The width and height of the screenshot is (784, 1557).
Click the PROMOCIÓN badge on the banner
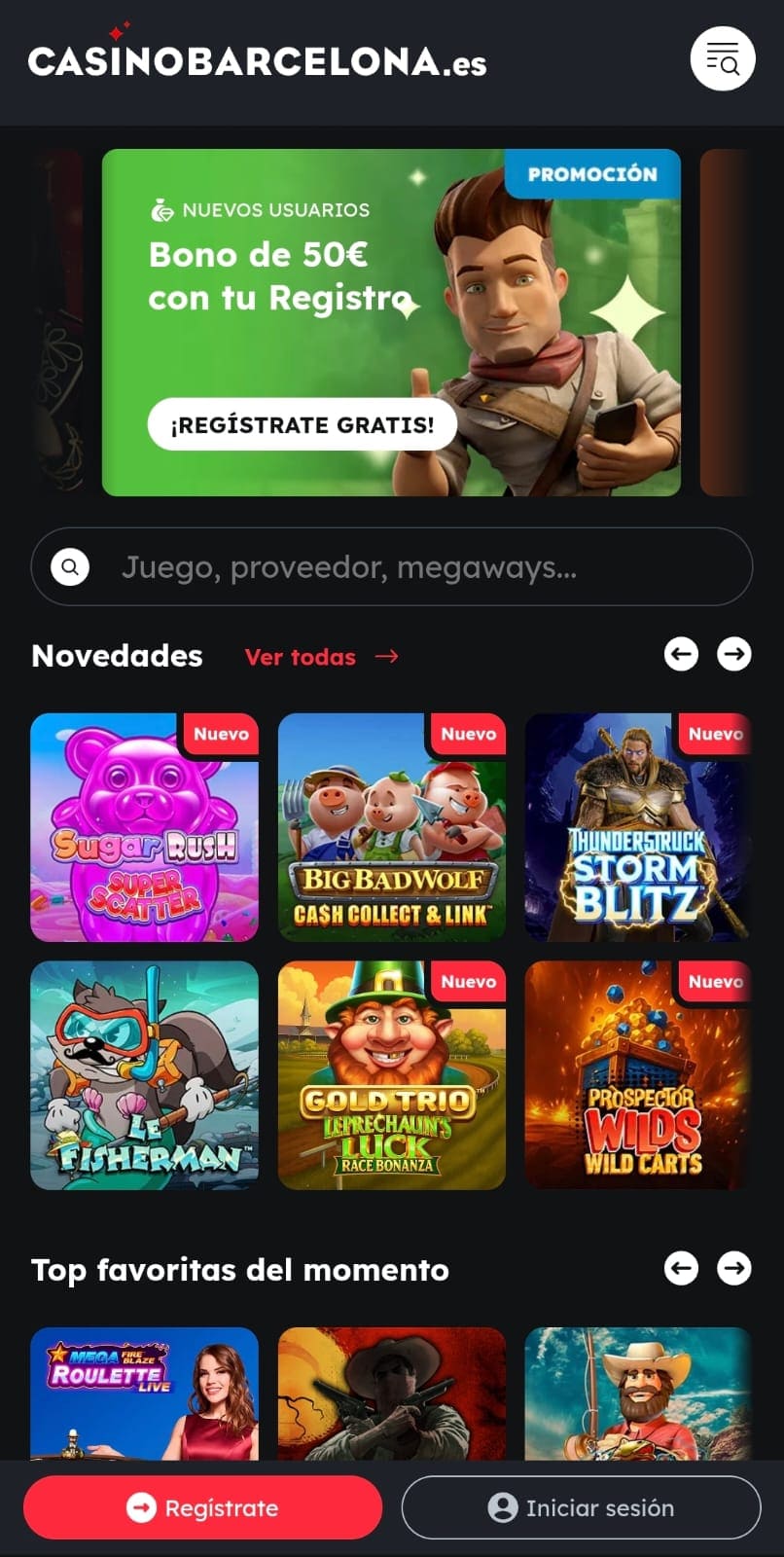coord(591,174)
